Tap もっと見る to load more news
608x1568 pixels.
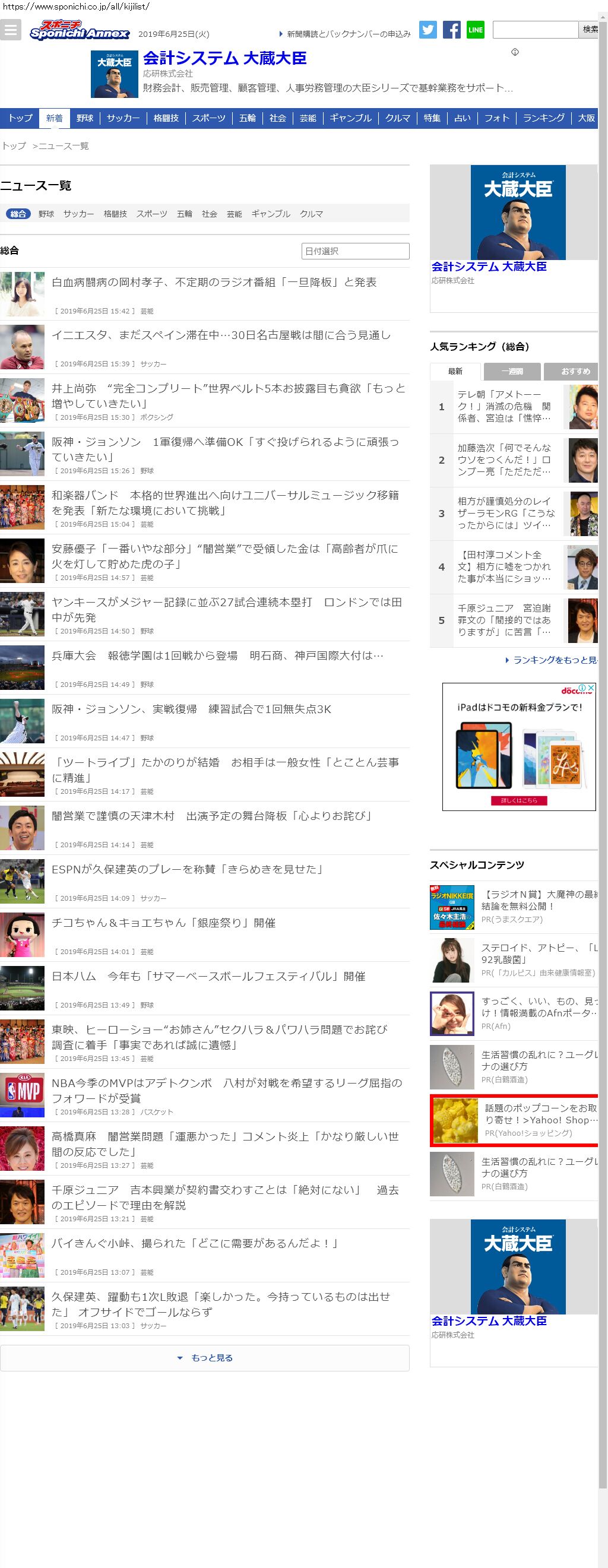[204, 1358]
